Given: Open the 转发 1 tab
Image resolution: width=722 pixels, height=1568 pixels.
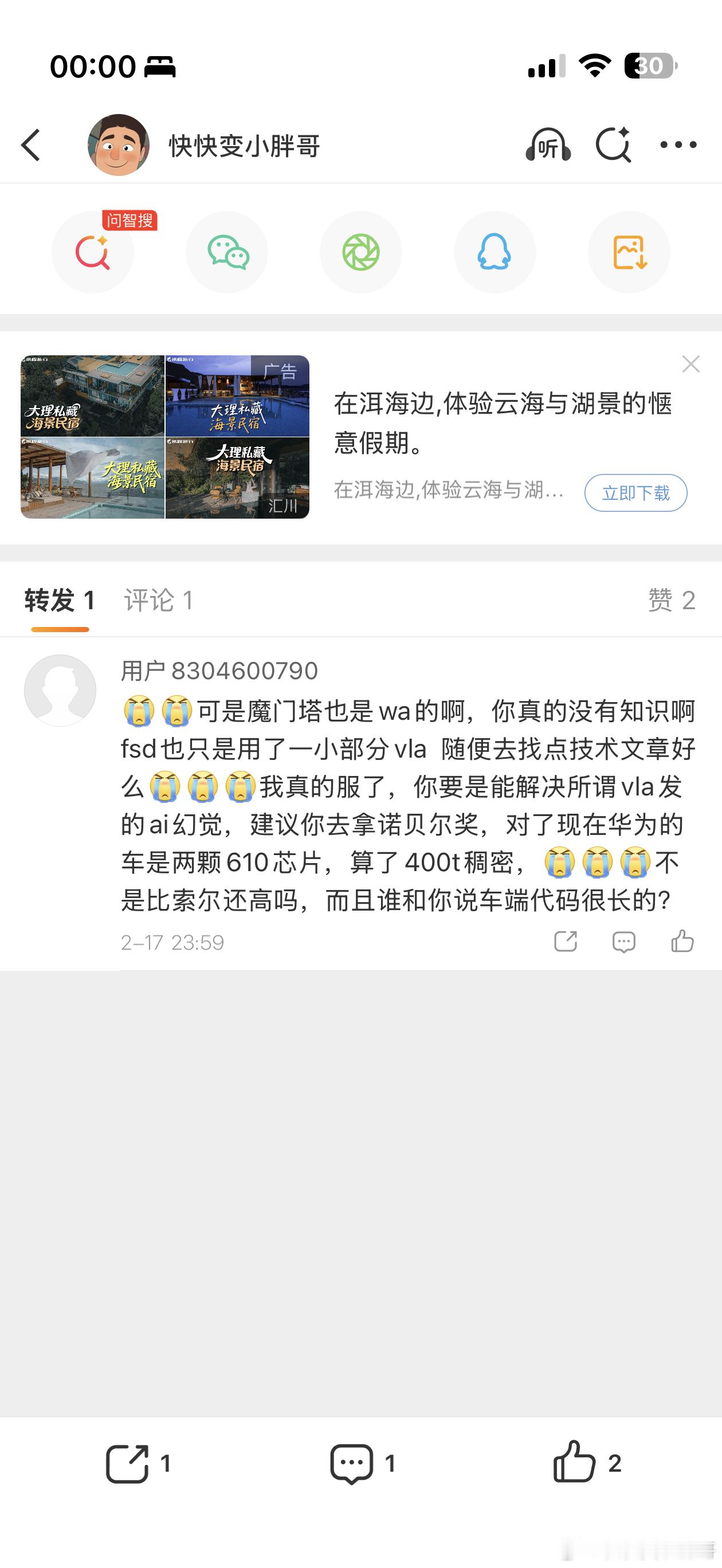Looking at the screenshot, I should (59, 600).
